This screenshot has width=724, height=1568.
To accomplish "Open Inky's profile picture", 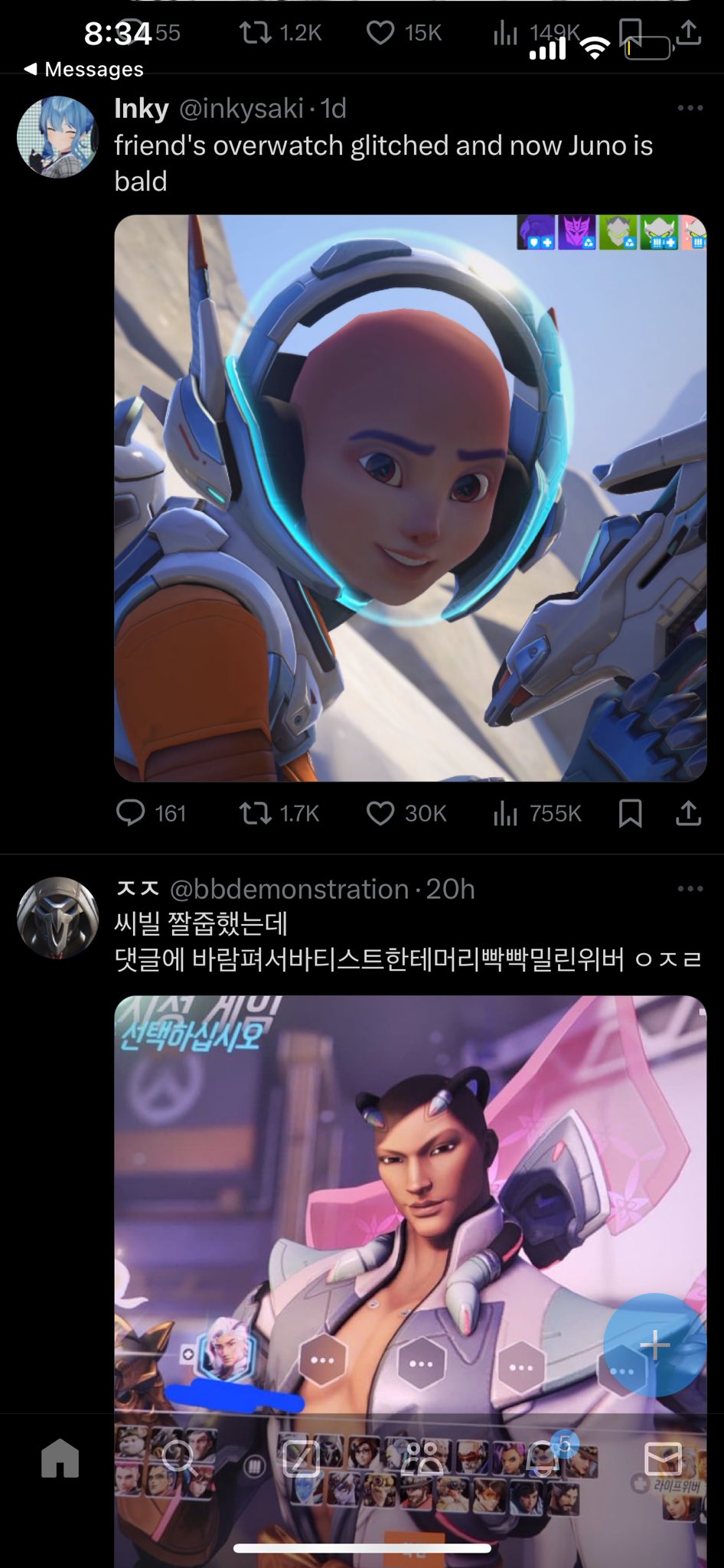I will coord(57,137).
